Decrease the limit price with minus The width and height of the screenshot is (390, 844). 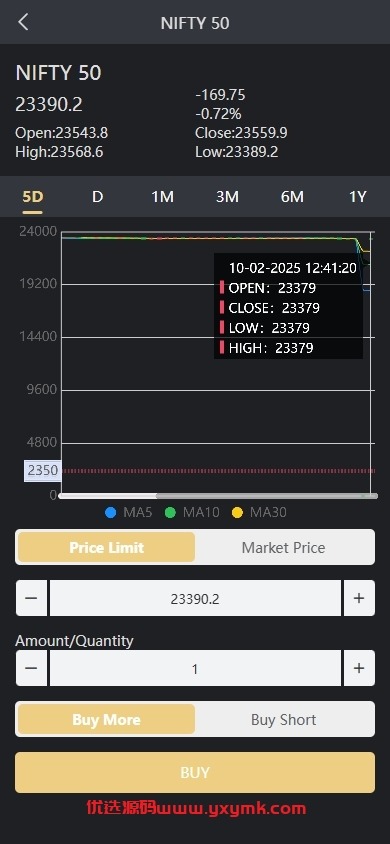point(31,598)
